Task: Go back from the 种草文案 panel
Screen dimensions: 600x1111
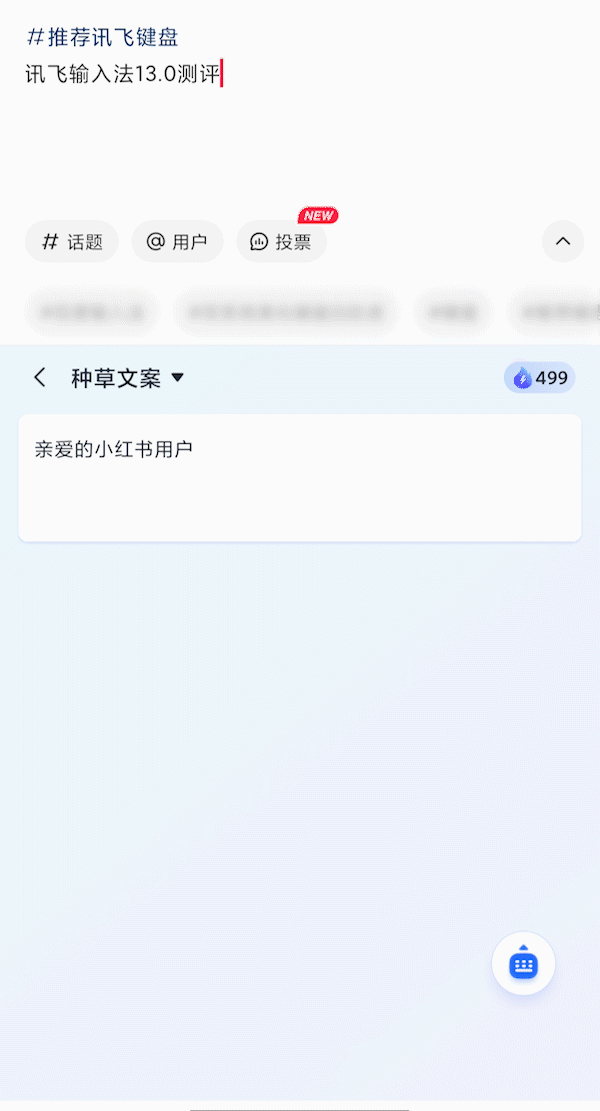Action: pyautogui.click(x=40, y=378)
